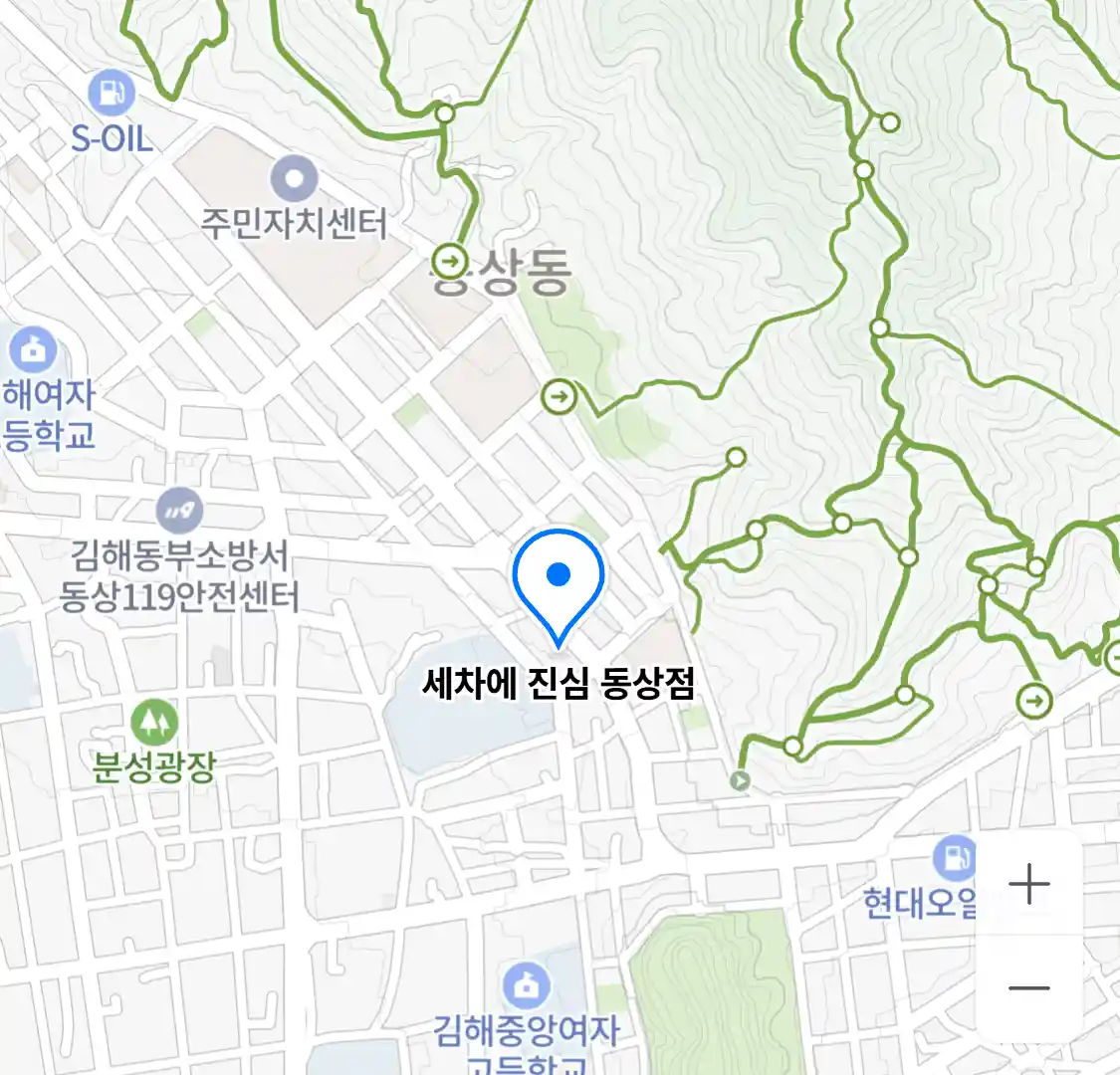Viewport: 1120px width, 1075px height.
Task: Select the S-OIL gas station marker
Action: coord(112,94)
